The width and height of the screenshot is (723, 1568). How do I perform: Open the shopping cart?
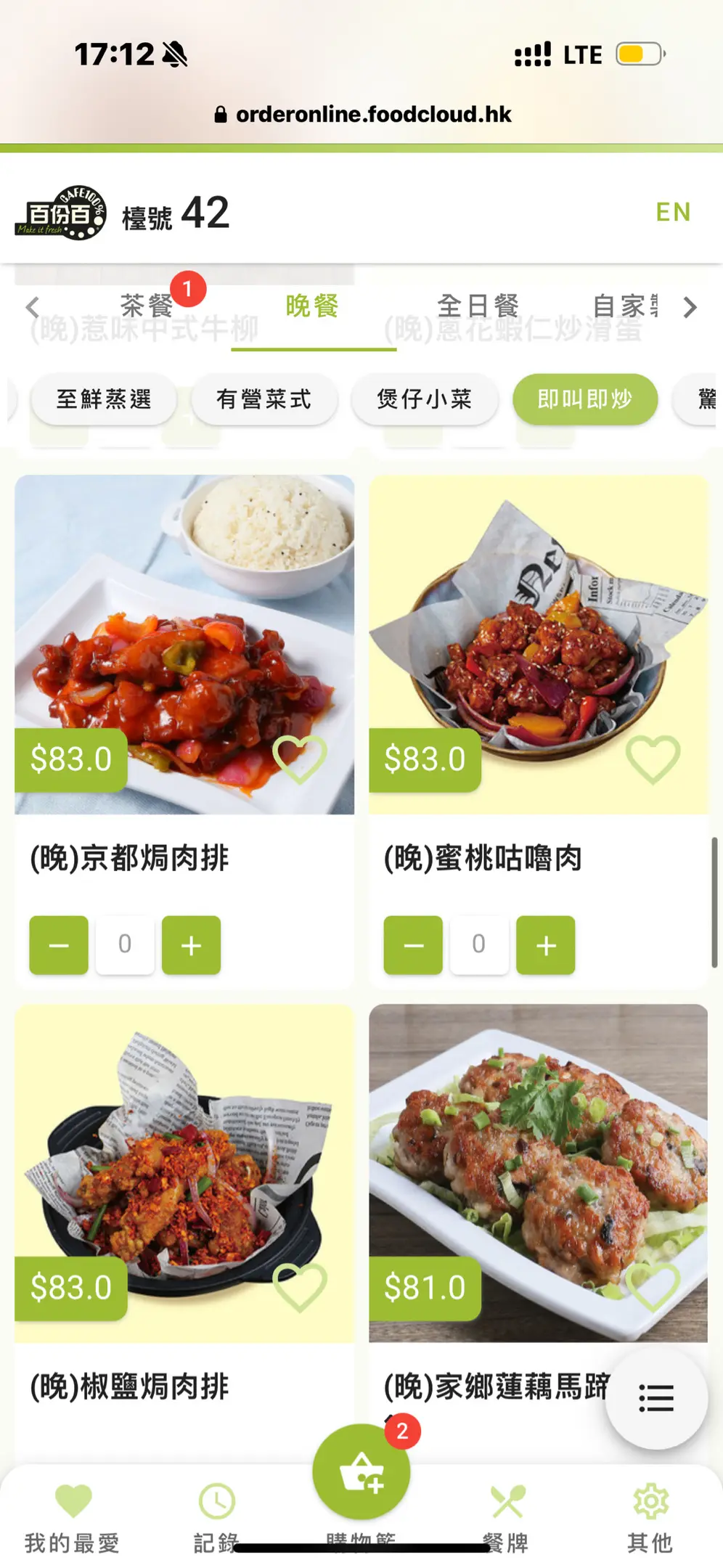coord(361,1472)
